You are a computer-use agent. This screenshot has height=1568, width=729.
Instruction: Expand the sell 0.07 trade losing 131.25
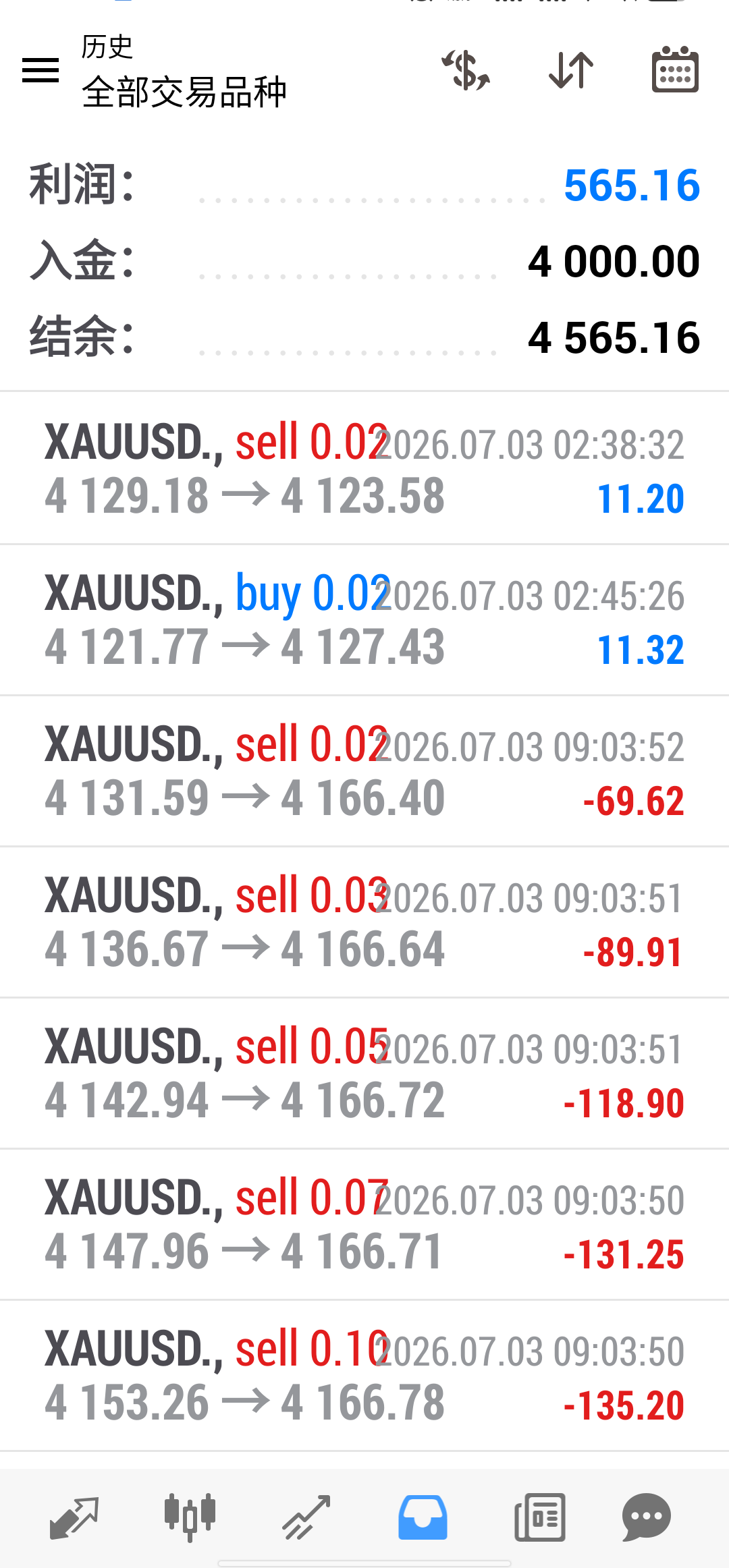(x=364, y=1225)
